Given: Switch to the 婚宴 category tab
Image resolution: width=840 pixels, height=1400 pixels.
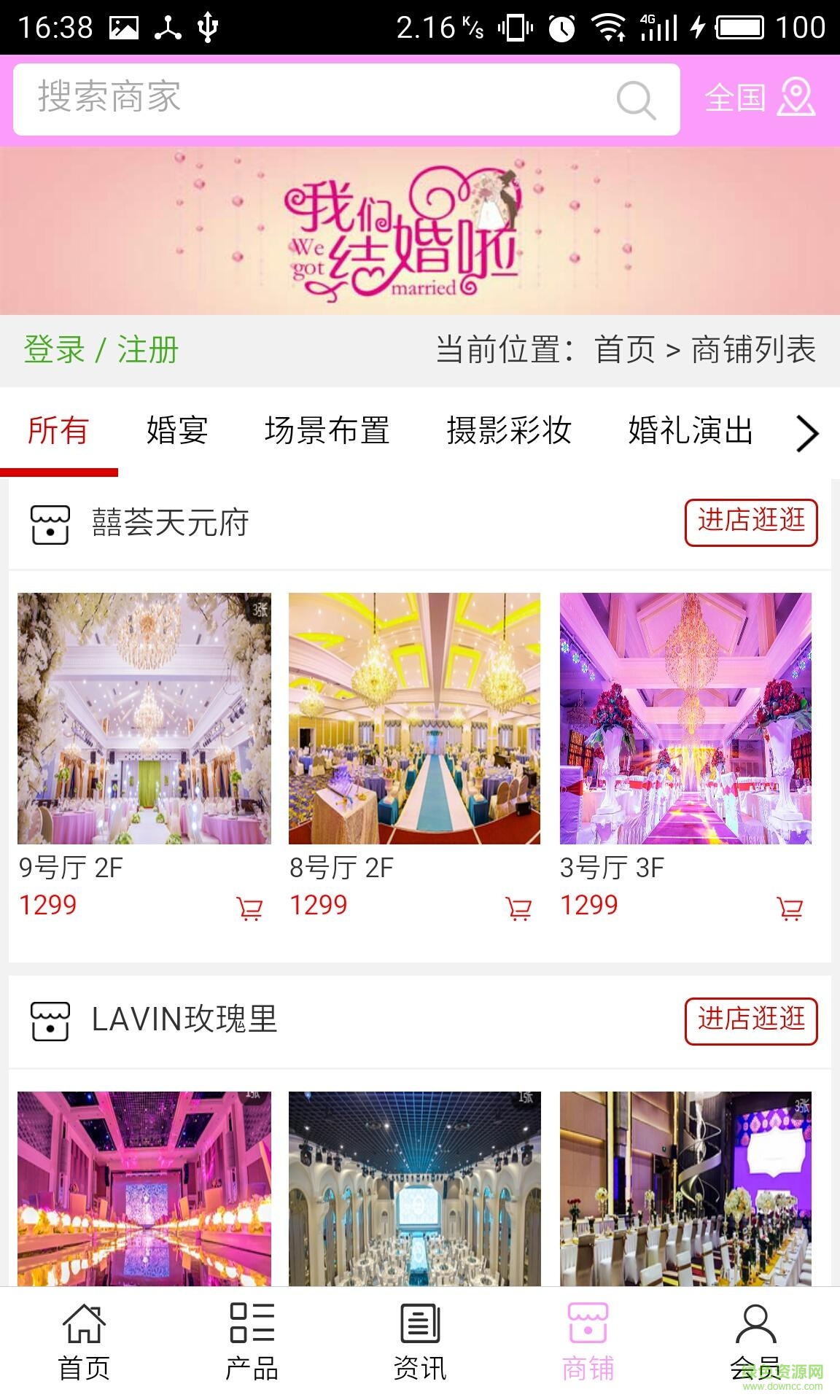Looking at the screenshot, I should [177, 432].
